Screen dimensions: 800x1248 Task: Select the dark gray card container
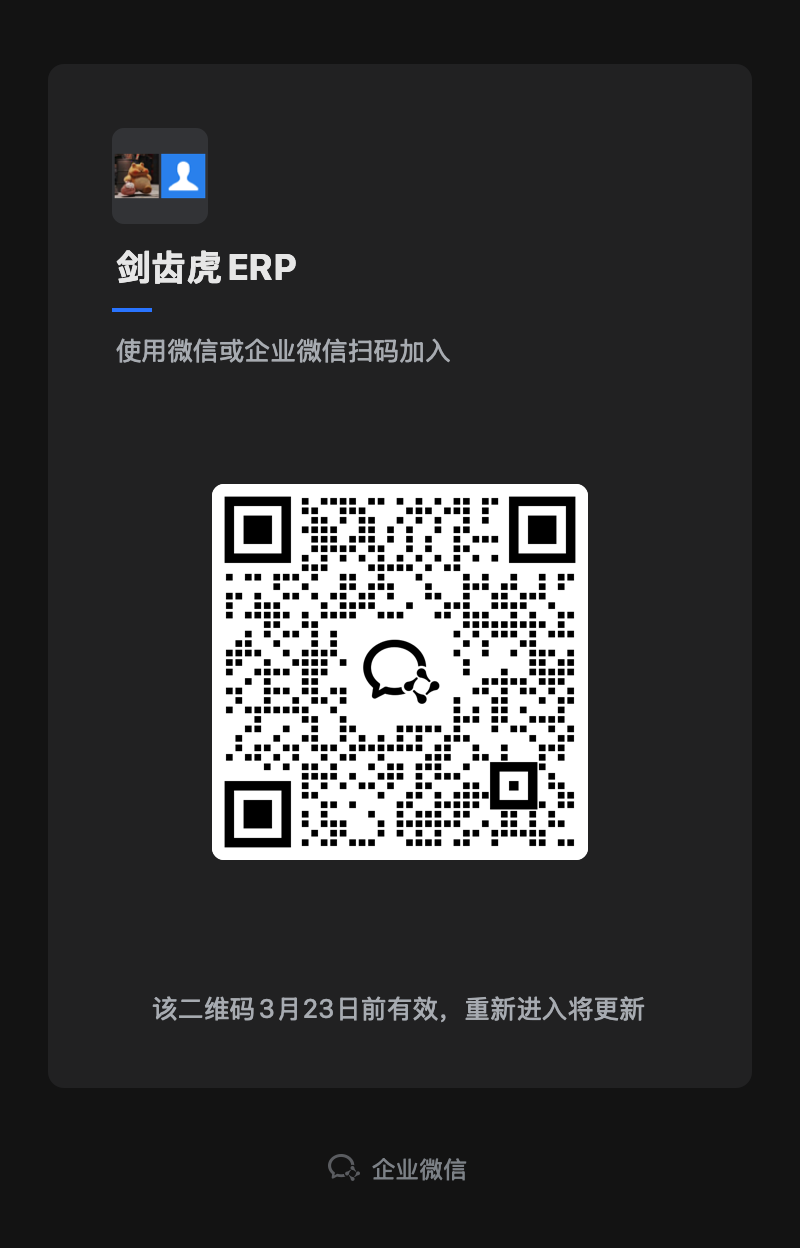(400, 420)
